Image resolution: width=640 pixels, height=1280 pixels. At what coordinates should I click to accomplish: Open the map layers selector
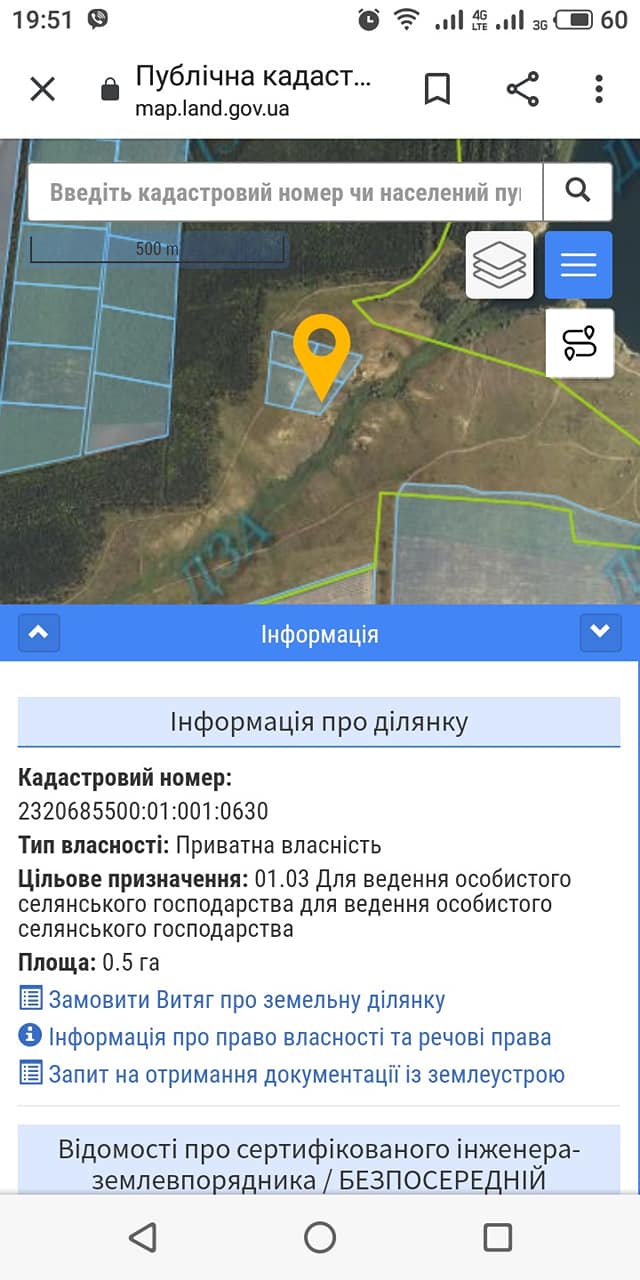point(500,265)
